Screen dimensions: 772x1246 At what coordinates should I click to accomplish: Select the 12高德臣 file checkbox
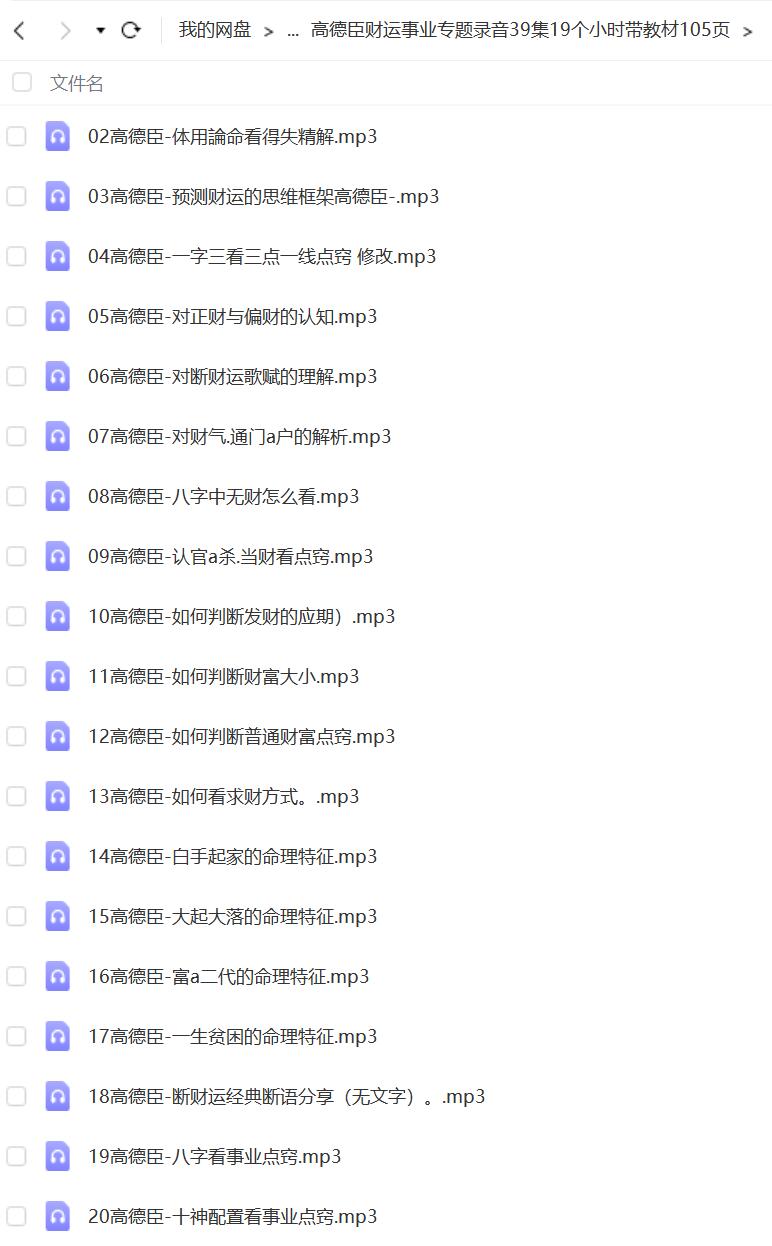pos(16,736)
